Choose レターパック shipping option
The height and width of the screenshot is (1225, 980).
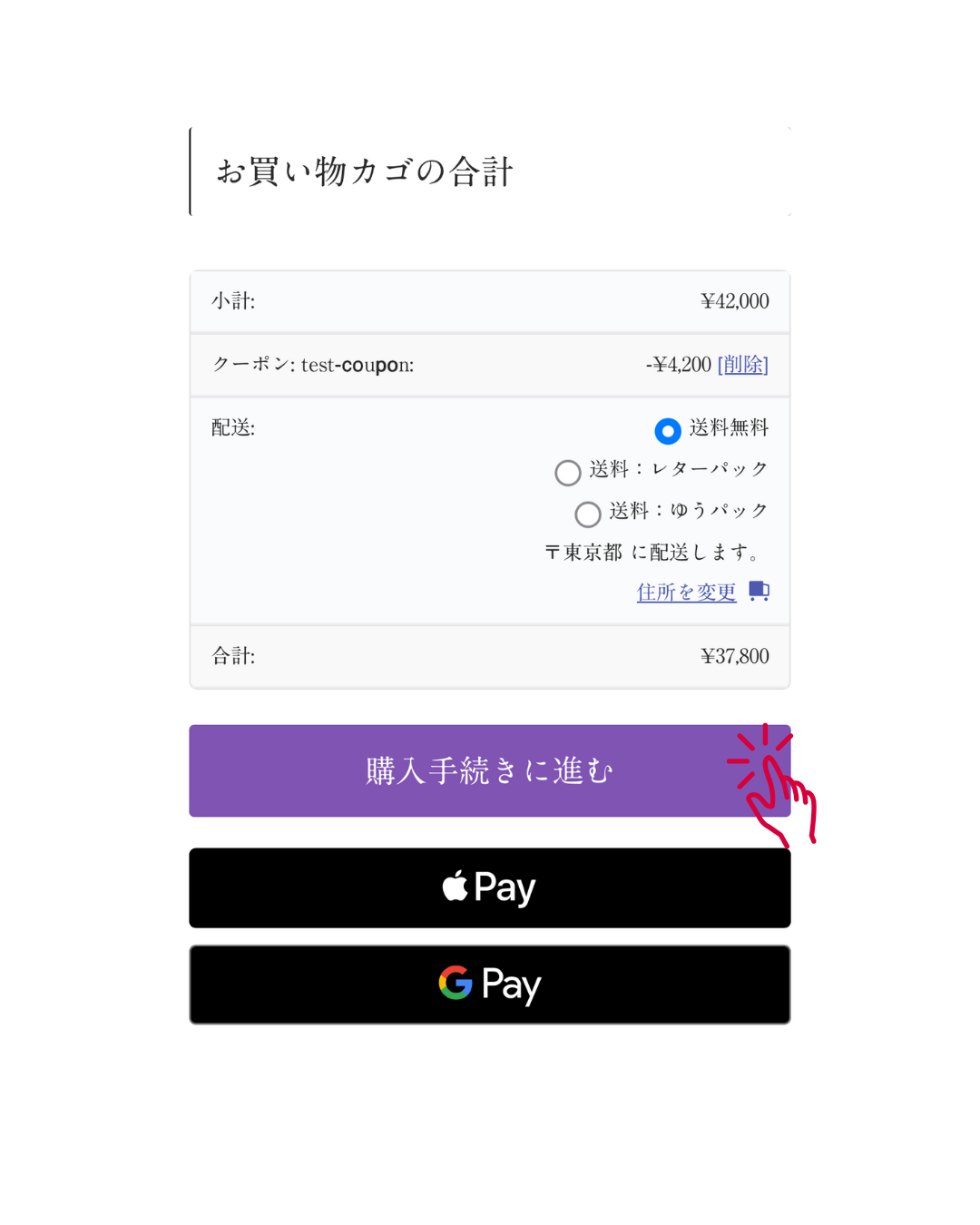568,473
